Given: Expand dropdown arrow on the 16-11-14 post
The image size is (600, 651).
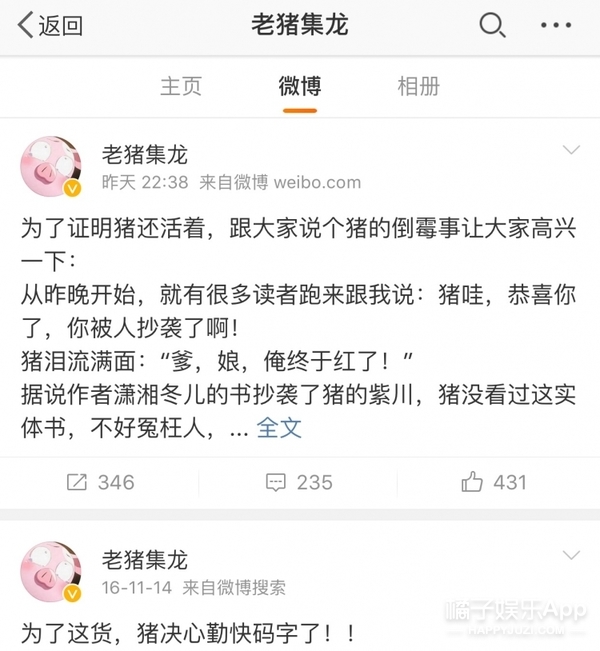Looking at the screenshot, I should [572, 556].
